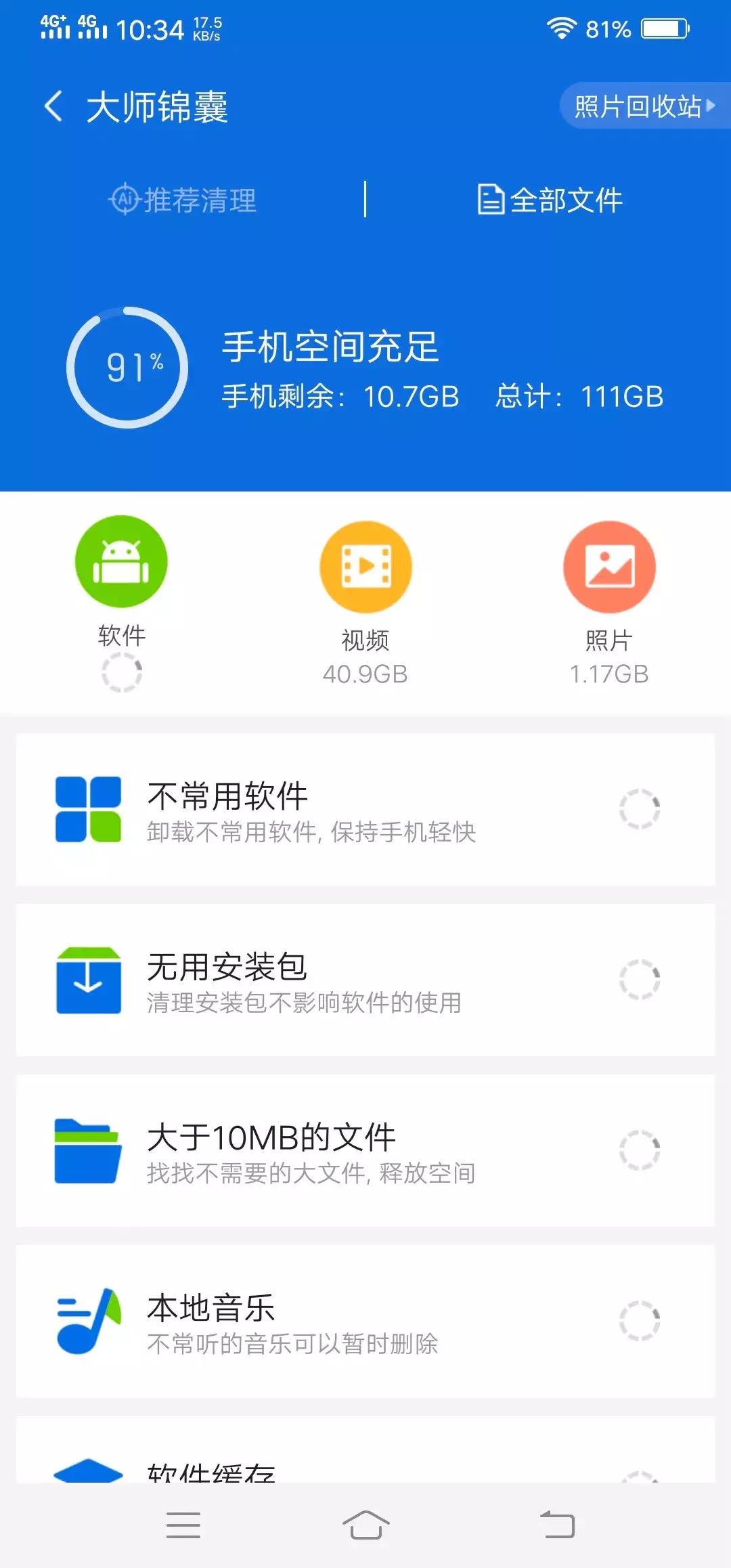This screenshot has height=1568, width=731.
Task: Tap the battery indicator in status bar
Action: 663,28
